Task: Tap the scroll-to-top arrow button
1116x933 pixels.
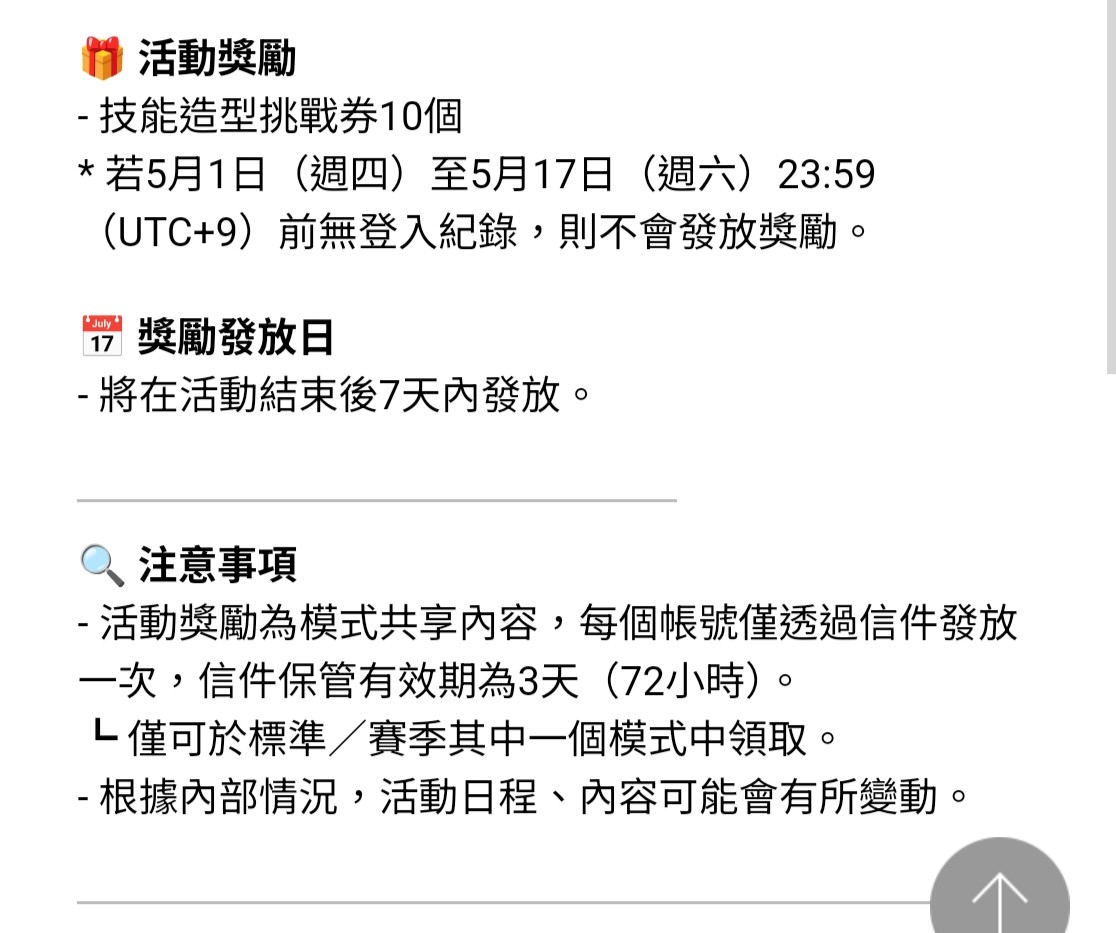Action: click(x=999, y=893)
